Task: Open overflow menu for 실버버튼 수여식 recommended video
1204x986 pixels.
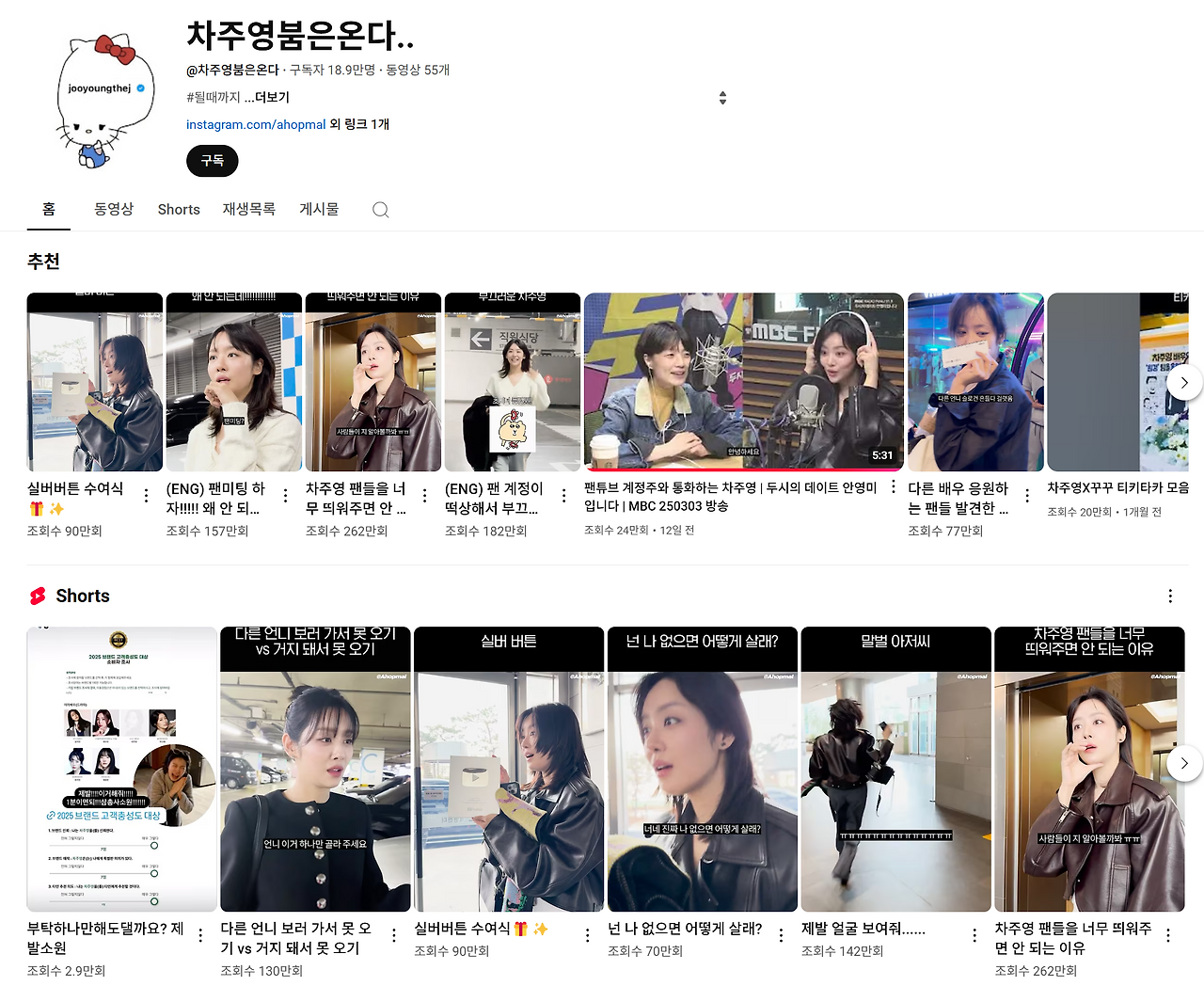Action: pyautogui.click(x=146, y=495)
